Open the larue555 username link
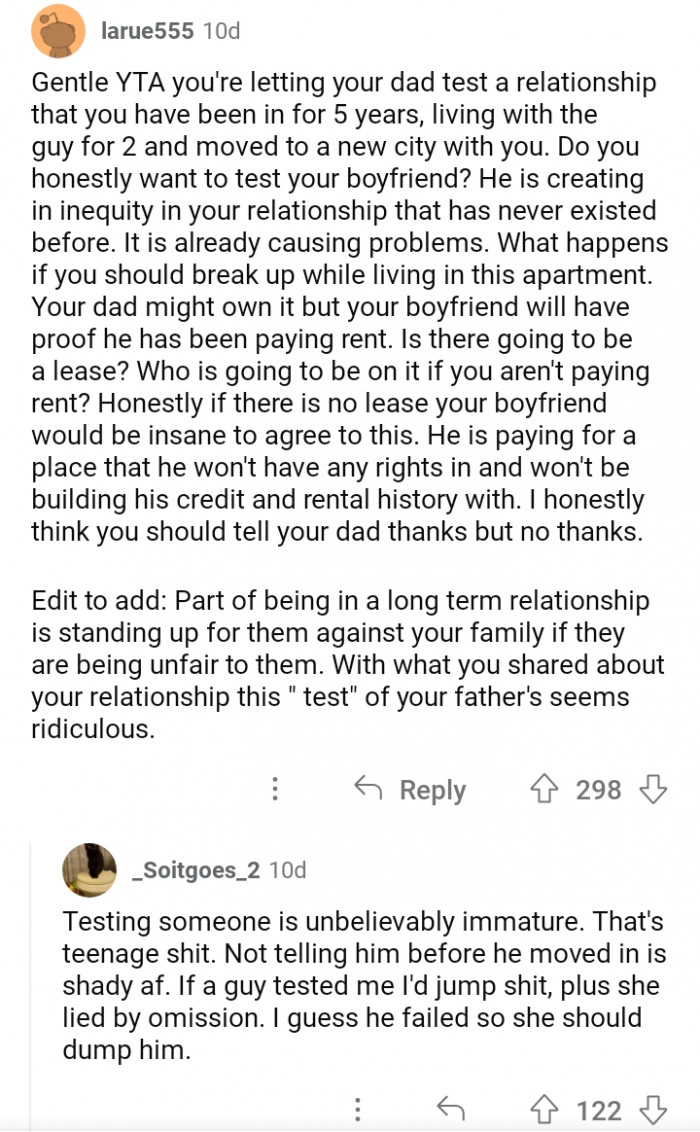 [x=147, y=32]
